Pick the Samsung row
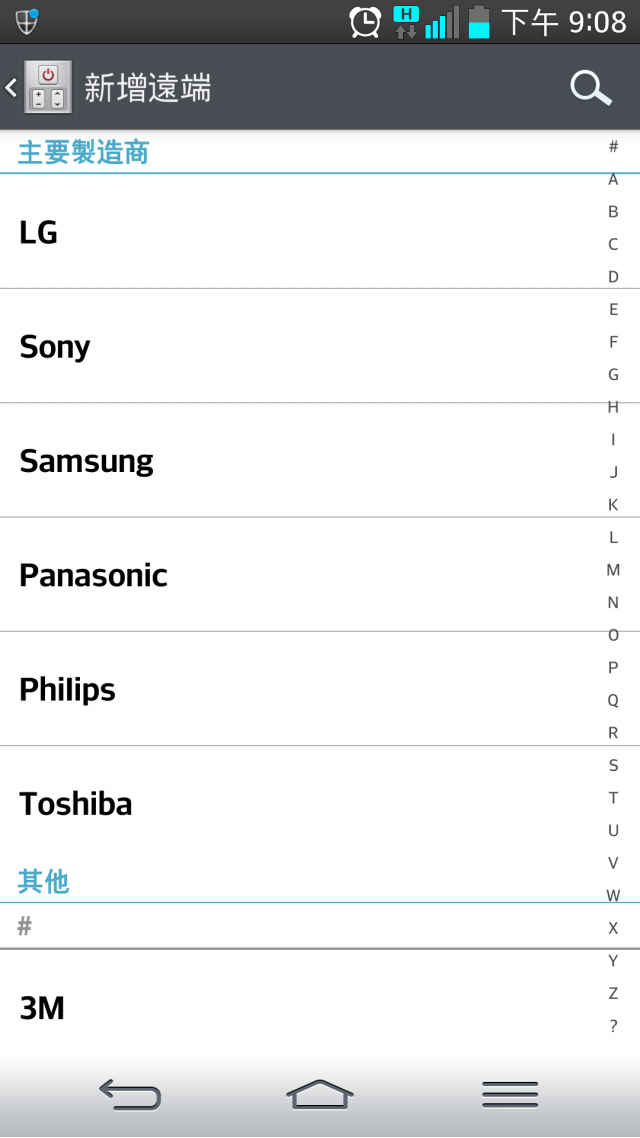Viewport: 640px width, 1138px height. (x=320, y=460)
